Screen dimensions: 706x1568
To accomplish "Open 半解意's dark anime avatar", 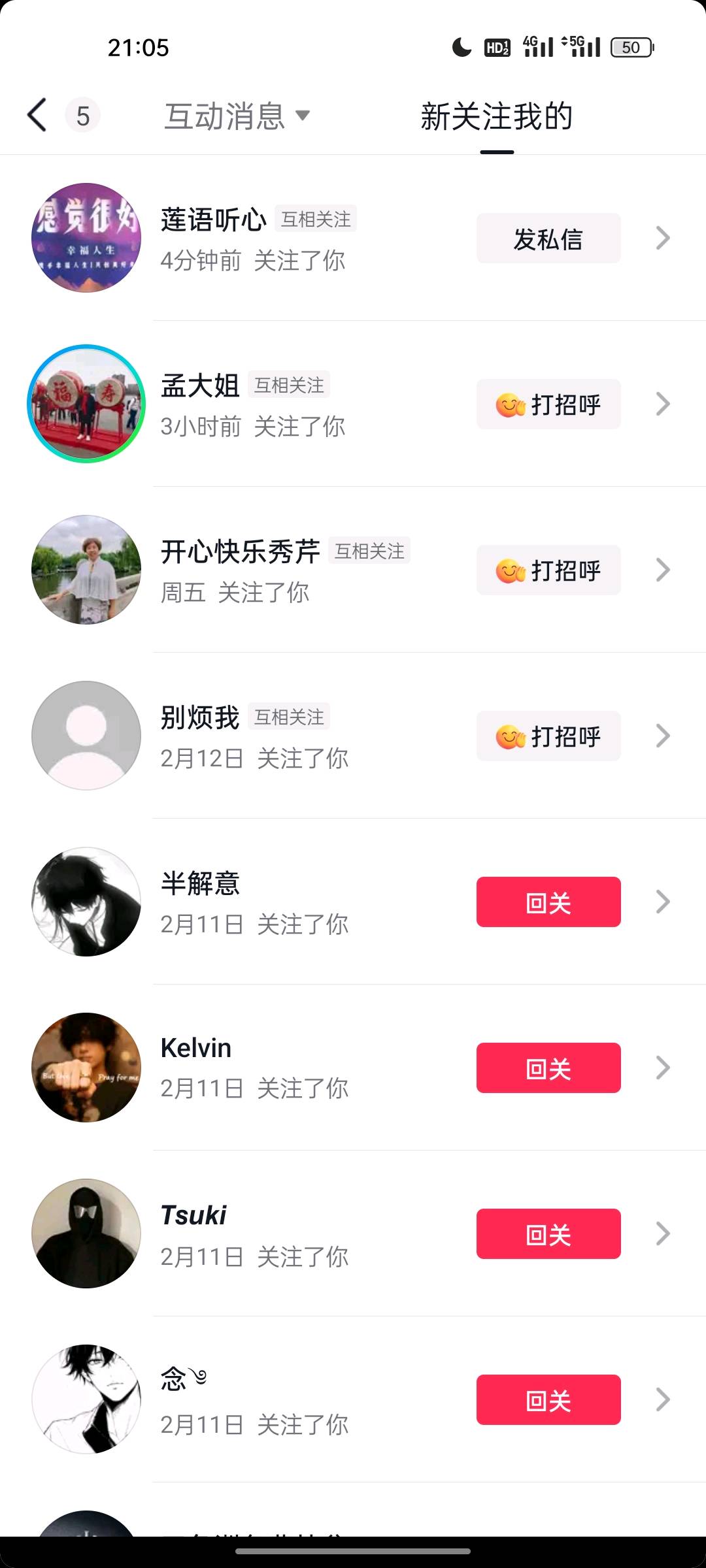I will pyautogui.click(x=86, y=902).
